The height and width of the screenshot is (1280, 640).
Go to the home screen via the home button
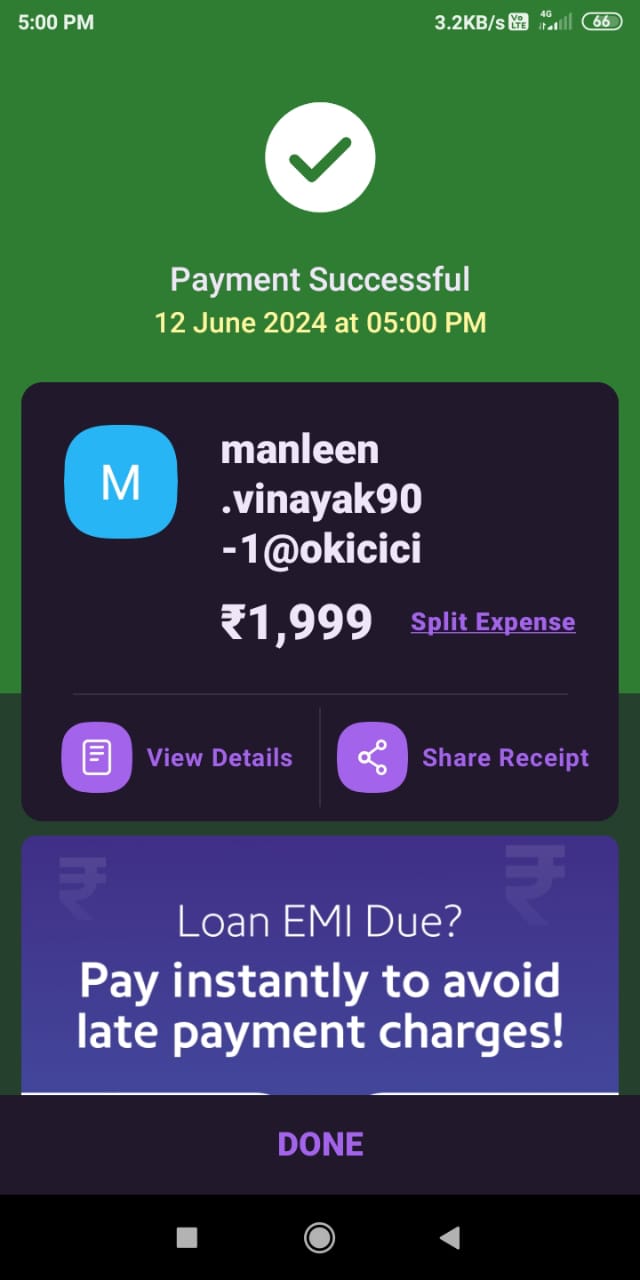[x=319, y=1238]
